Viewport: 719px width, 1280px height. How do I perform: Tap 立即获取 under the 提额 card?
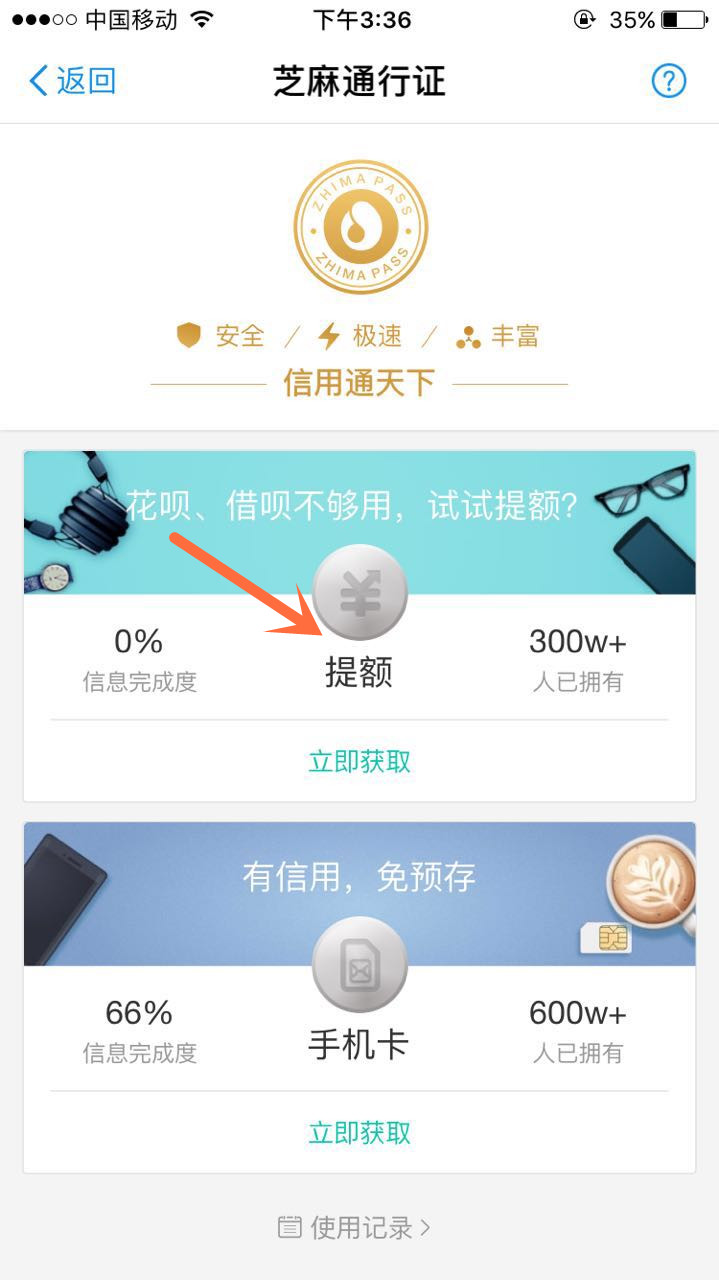(x=360, y=762)
